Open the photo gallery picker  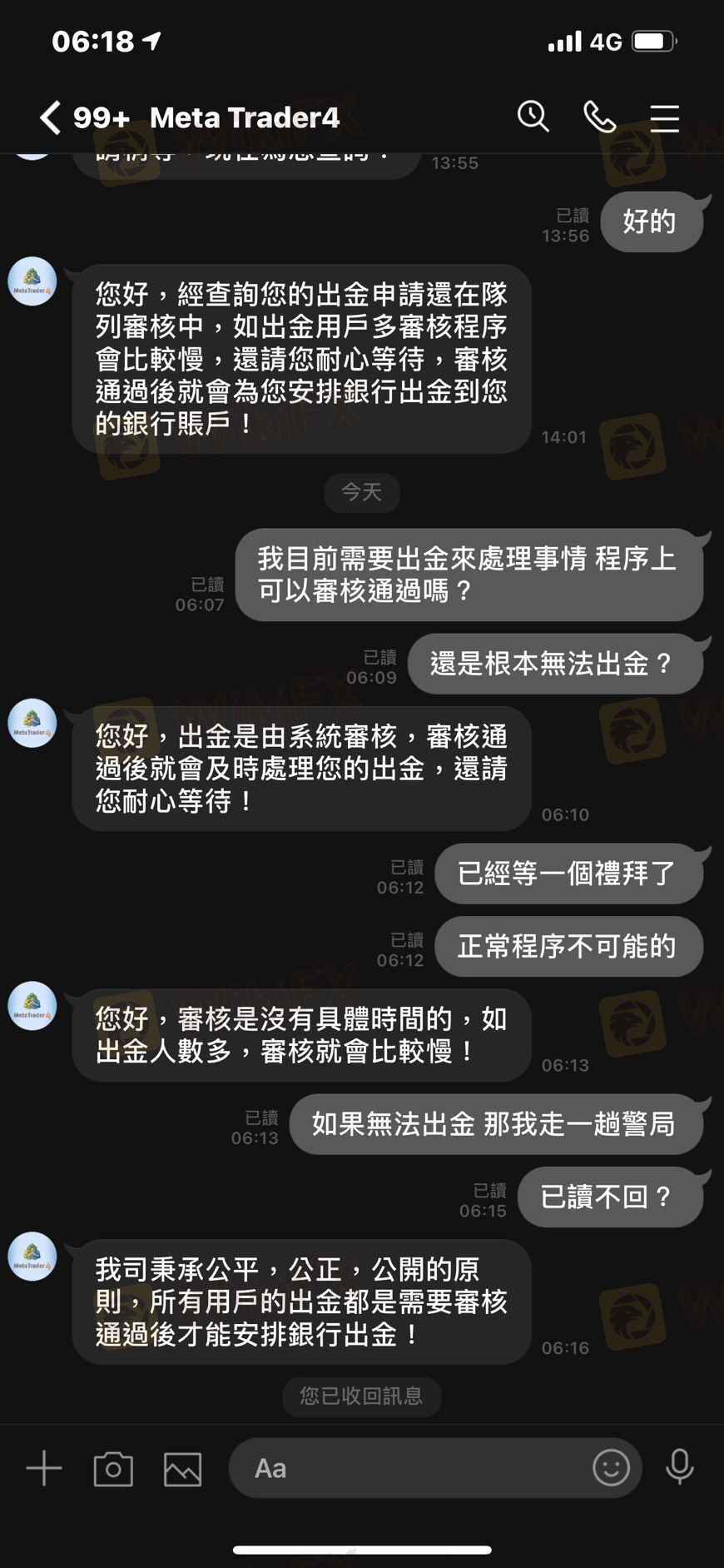pos(182,1469)
